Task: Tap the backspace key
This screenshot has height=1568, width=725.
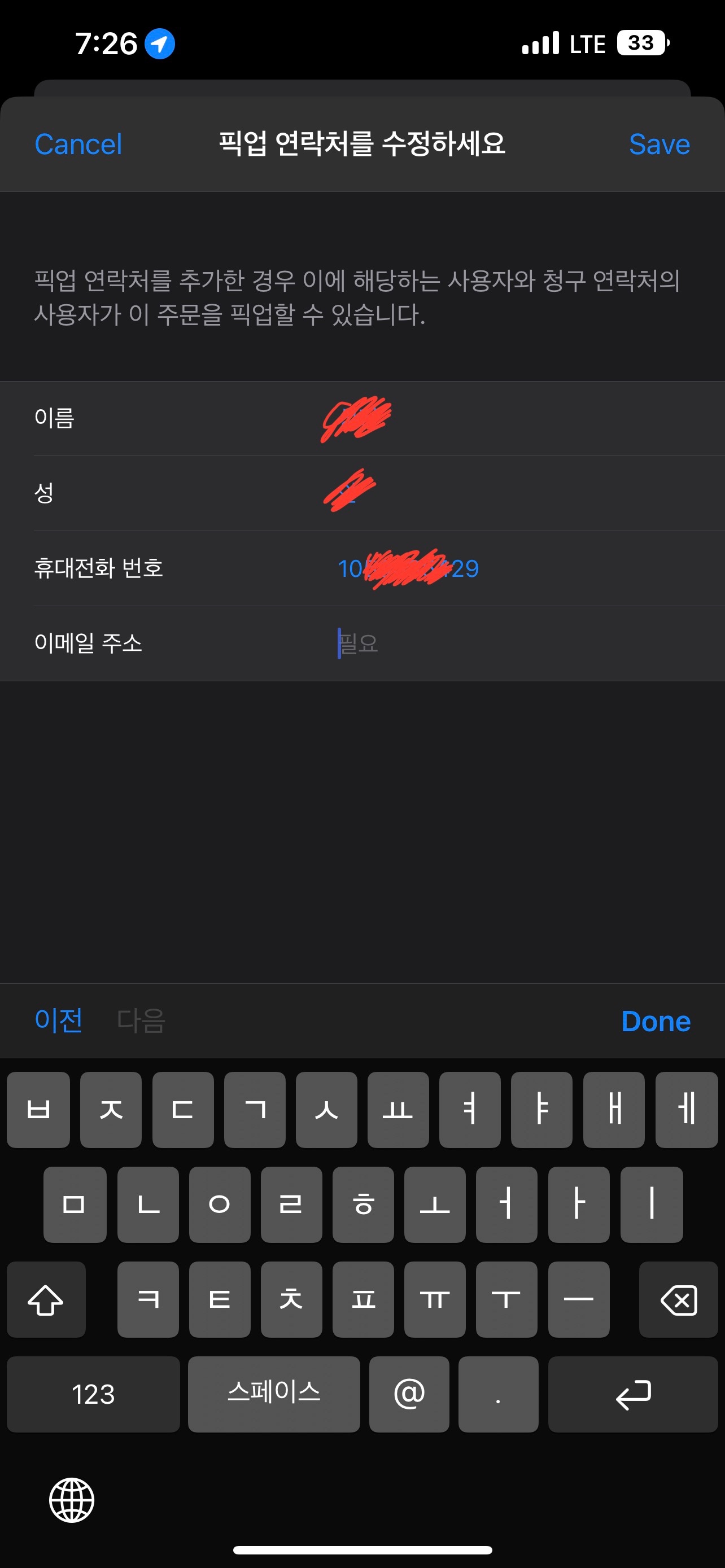Action: [x=678, y=1299]
